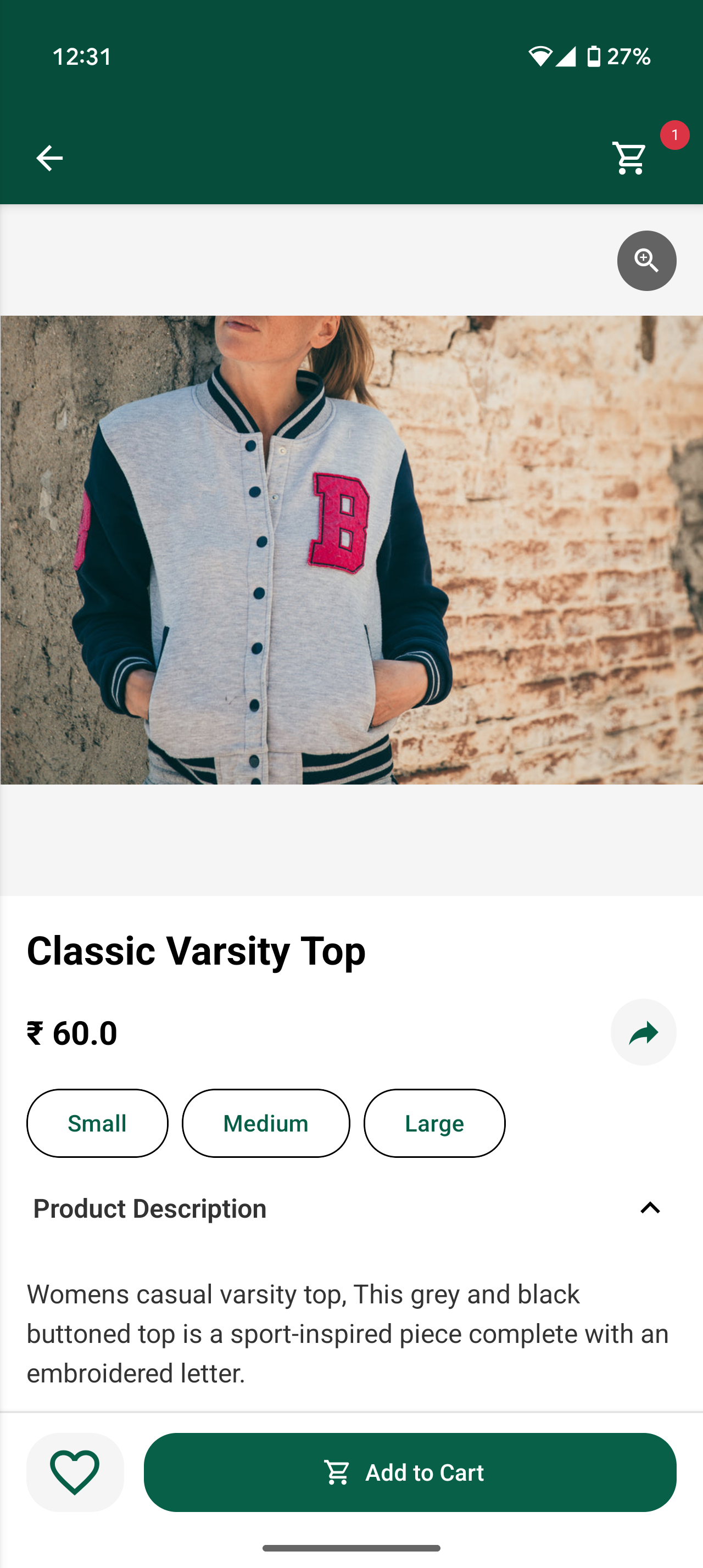Tap Add to Cart
703x1568 pixels.
pyautogui.click(x=410, y=1472)
